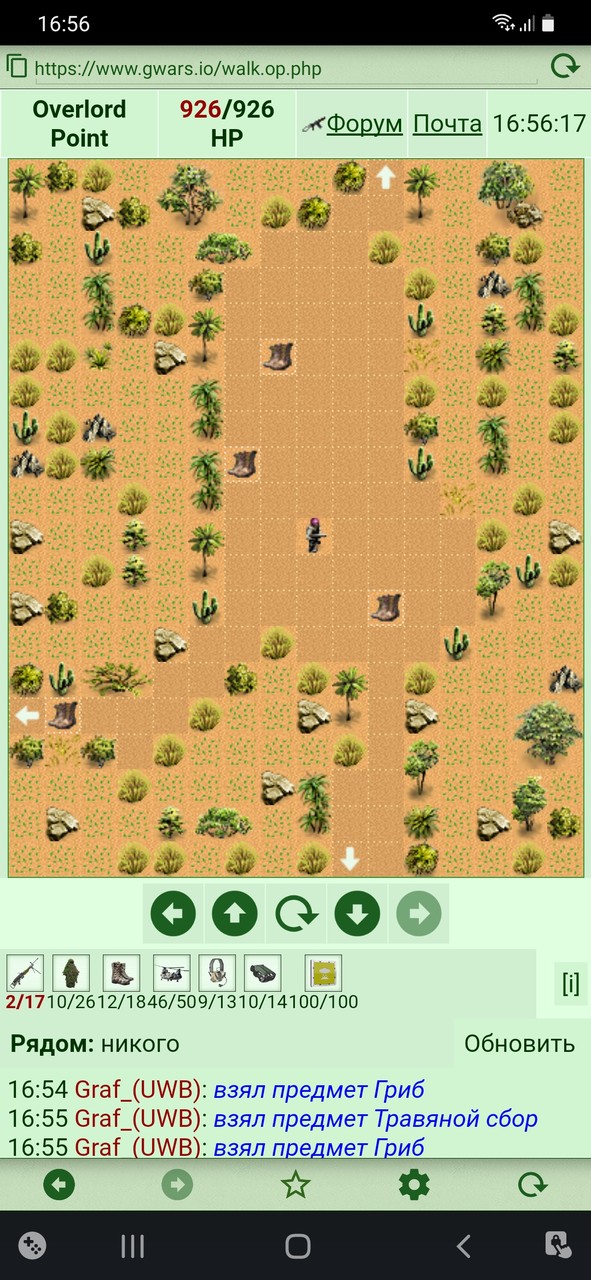Open the Форум link
The image size is (591, 1280).
point(364,124)
